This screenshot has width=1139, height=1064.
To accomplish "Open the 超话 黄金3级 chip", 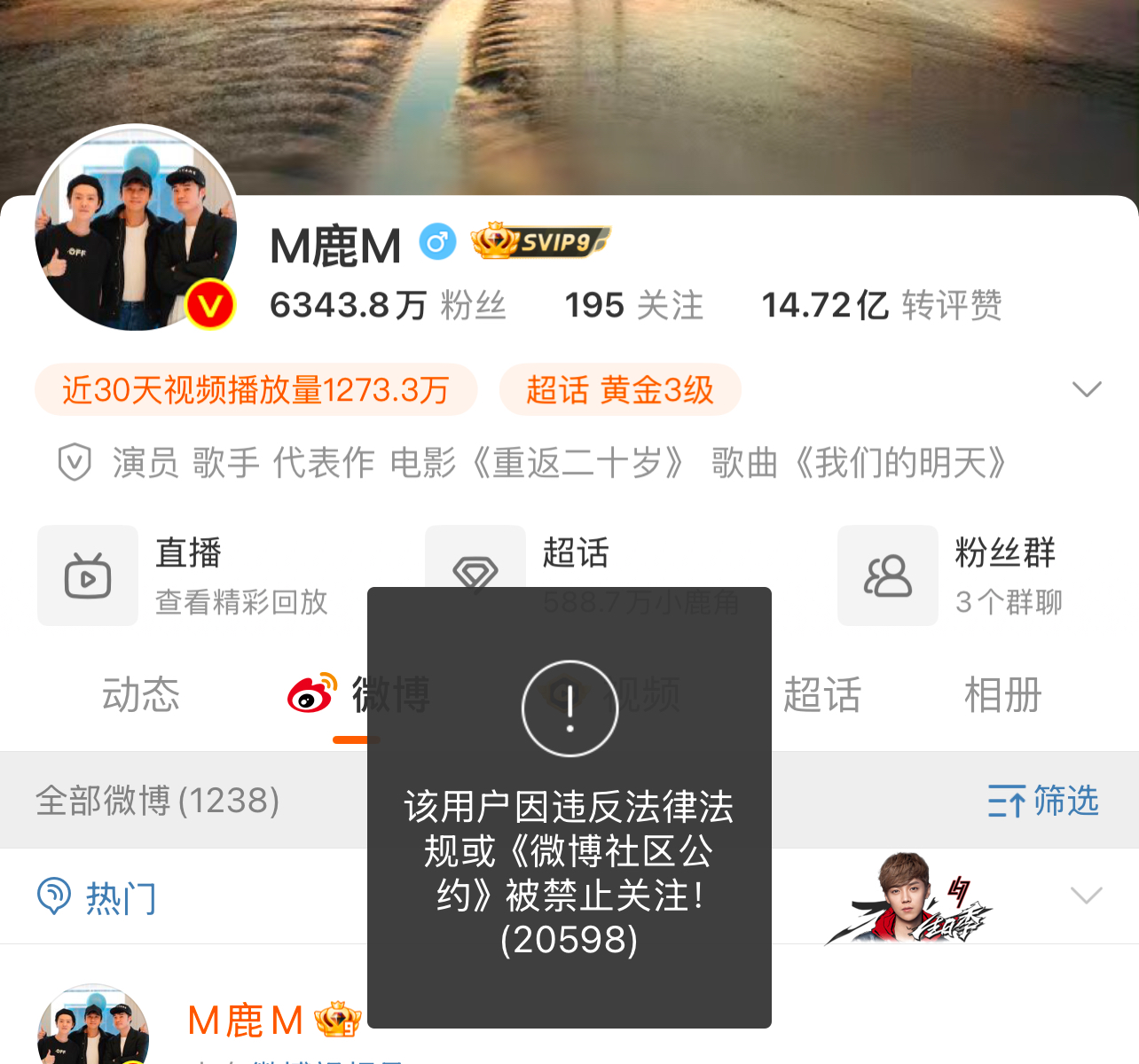I will pyautogui.click(x=619, y=390).
